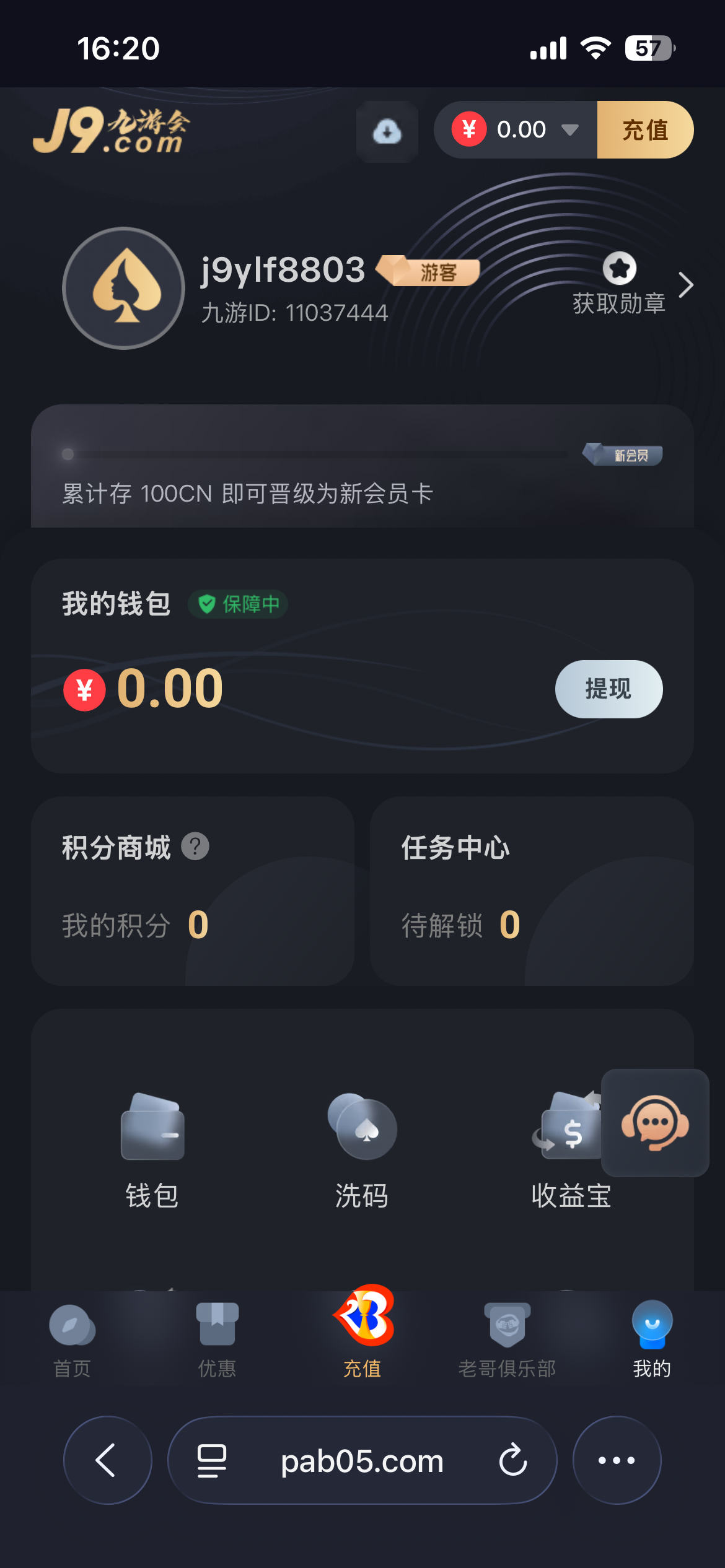Open the 积分商城 help question mark
The width and height of the screenshot is (725, 1568).
point(195,845)
